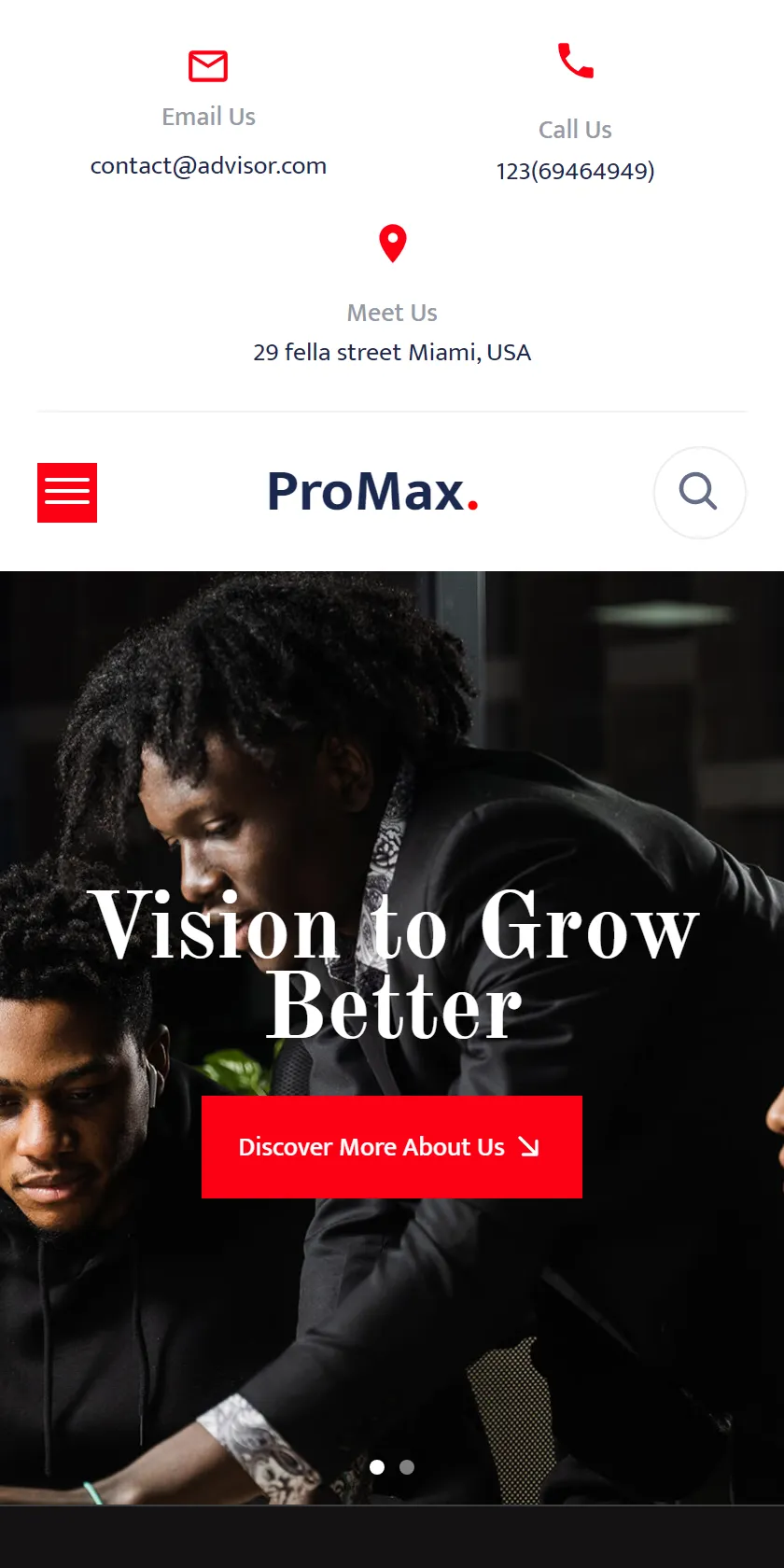
Task: Call the number 123(69464949)
Action: [575, 172]
